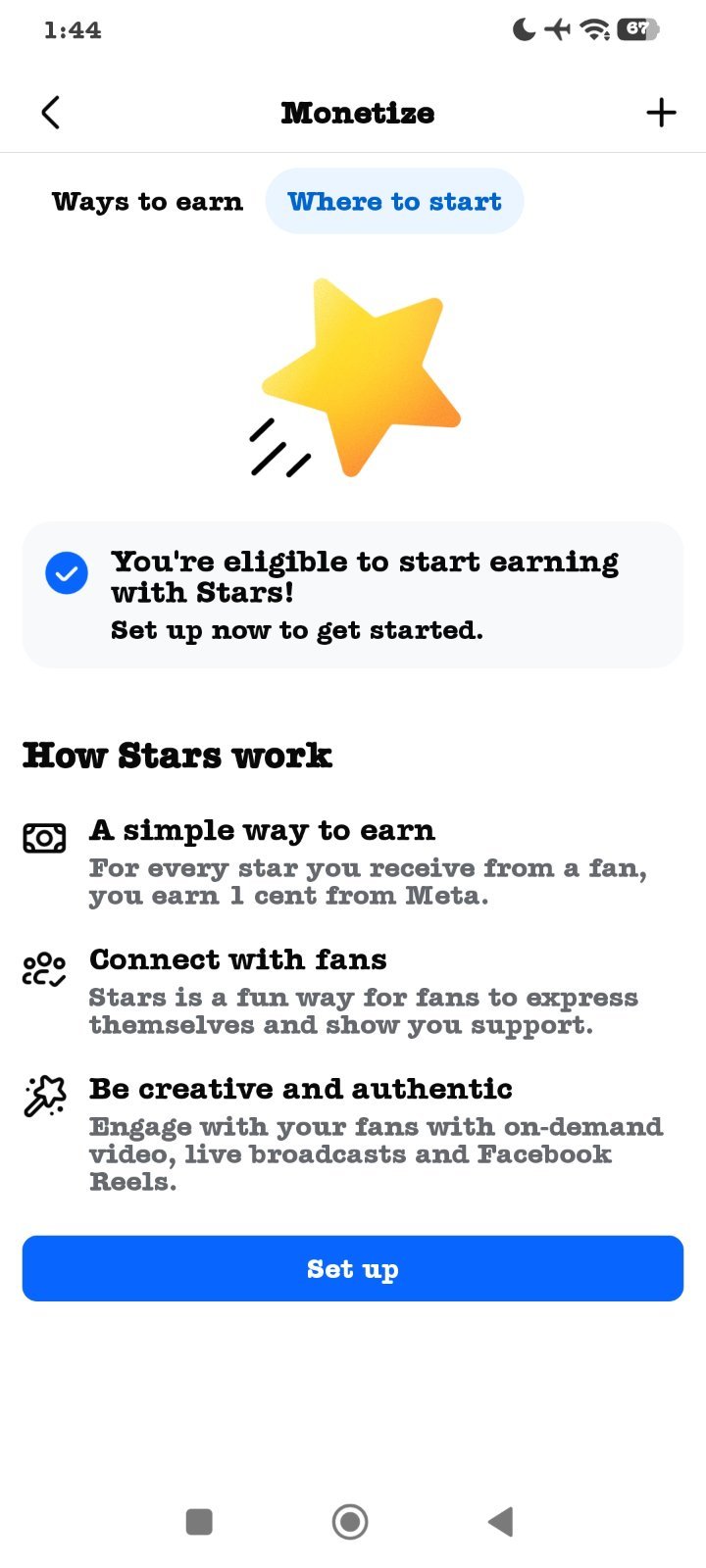
Task: Tap the system home button
Action: [350, 1522]
